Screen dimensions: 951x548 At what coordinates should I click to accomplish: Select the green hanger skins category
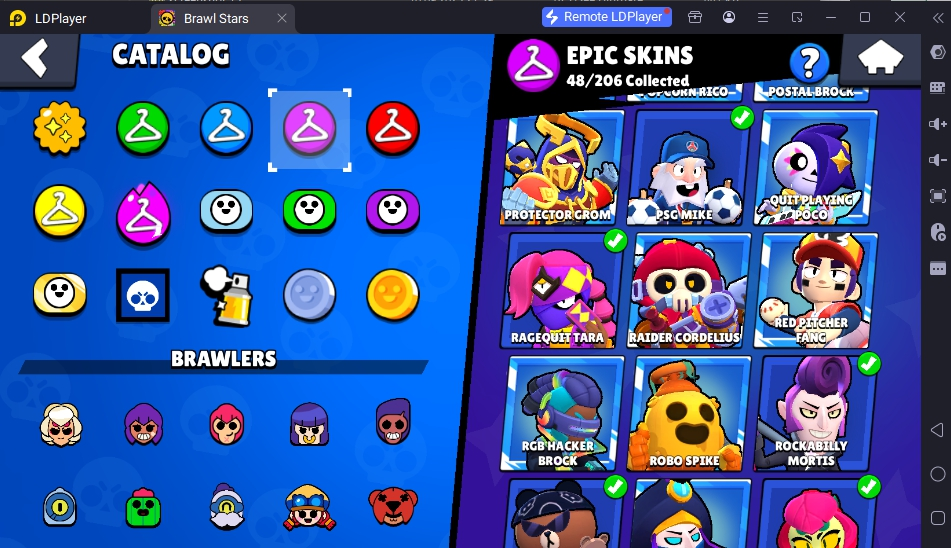click(142, 128)
